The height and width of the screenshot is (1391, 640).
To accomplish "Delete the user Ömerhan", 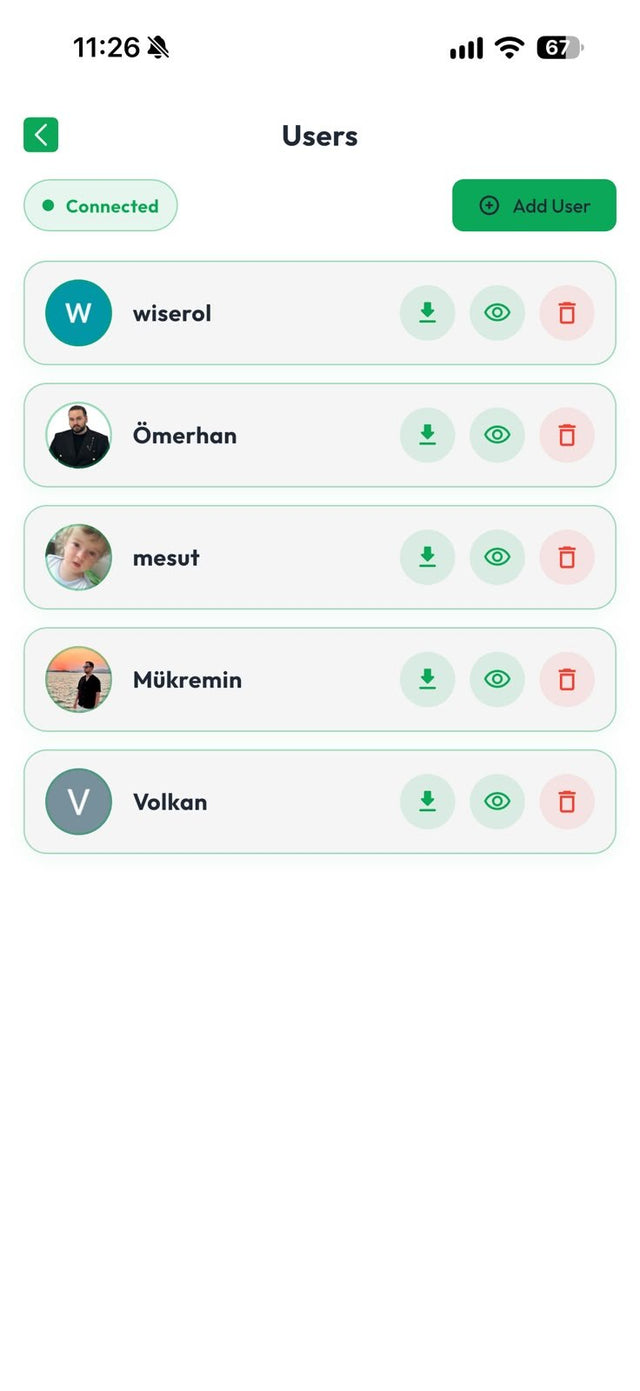I will (567, 435).
